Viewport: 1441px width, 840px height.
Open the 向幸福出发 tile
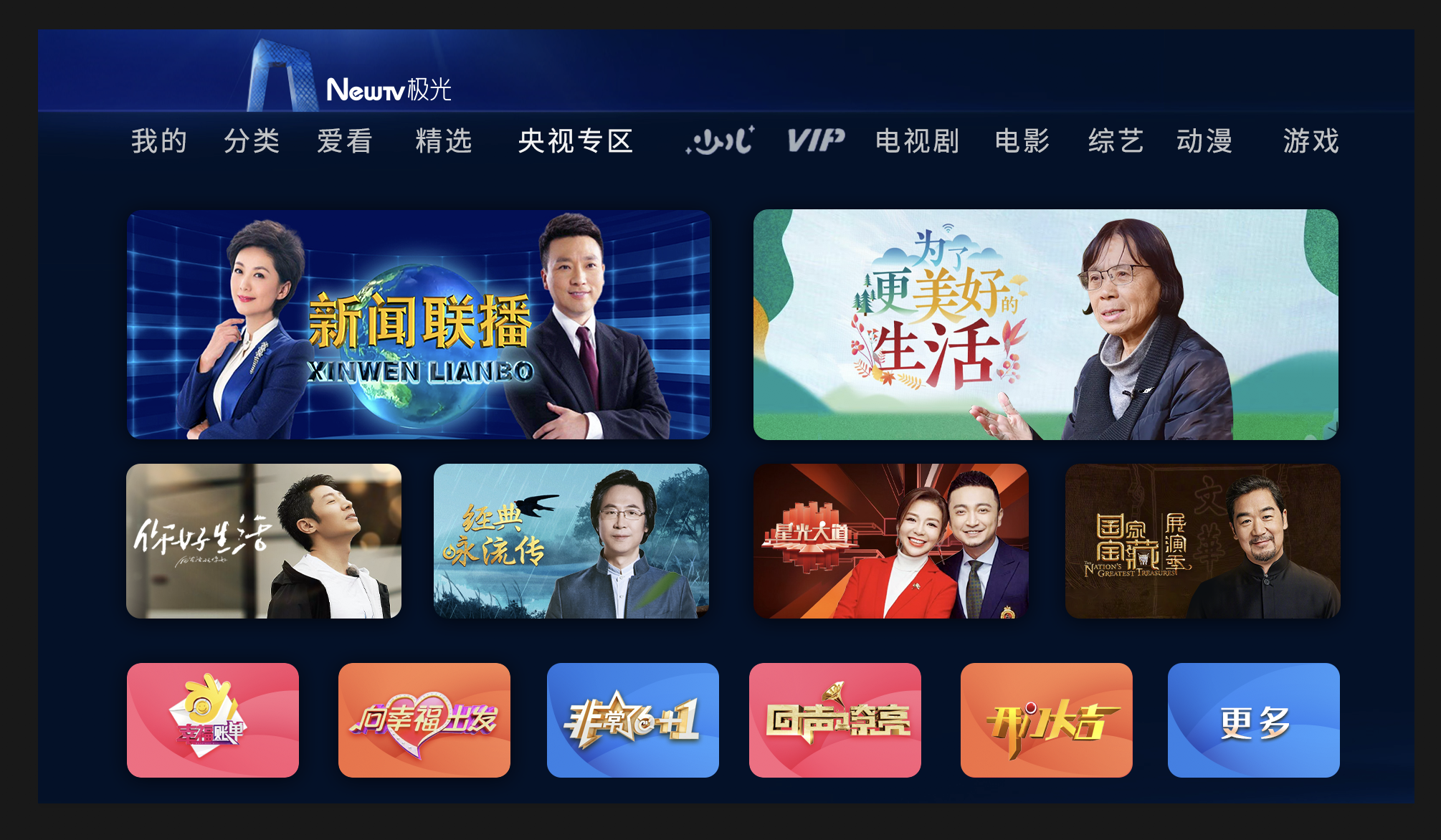tap(424, 720)
